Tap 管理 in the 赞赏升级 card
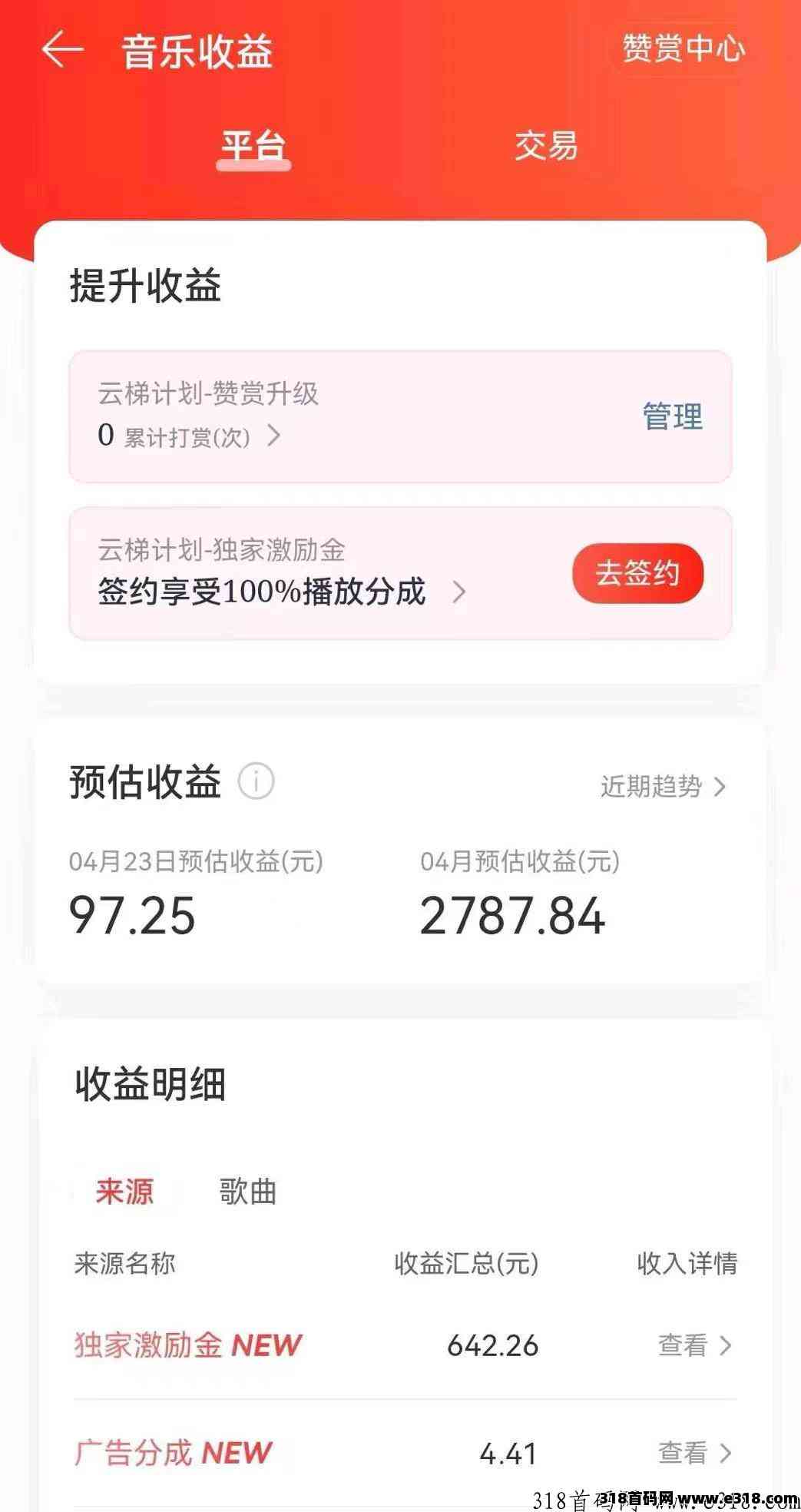 [x=673, y=416]
